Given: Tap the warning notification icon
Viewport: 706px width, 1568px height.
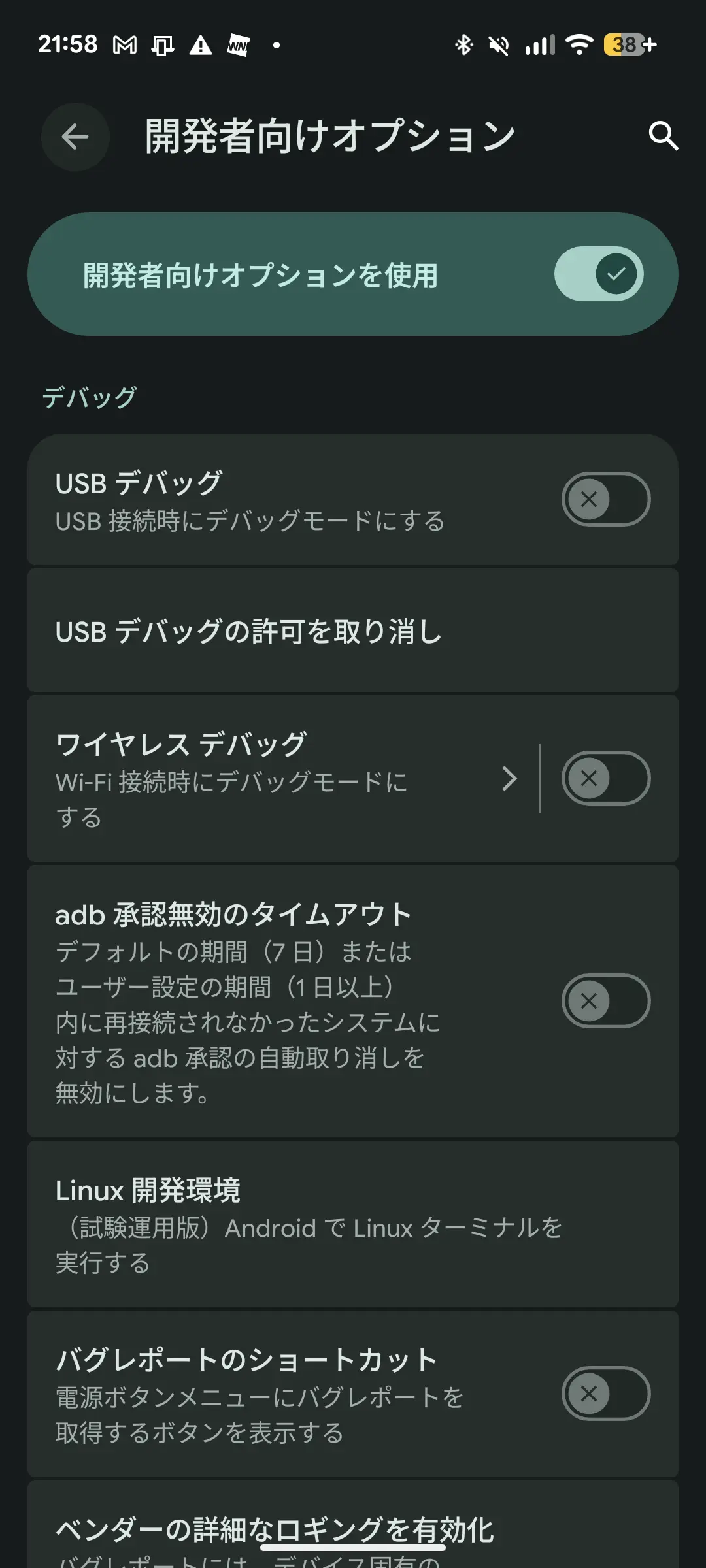Looking at the screenshot, I should pos(201,44).
